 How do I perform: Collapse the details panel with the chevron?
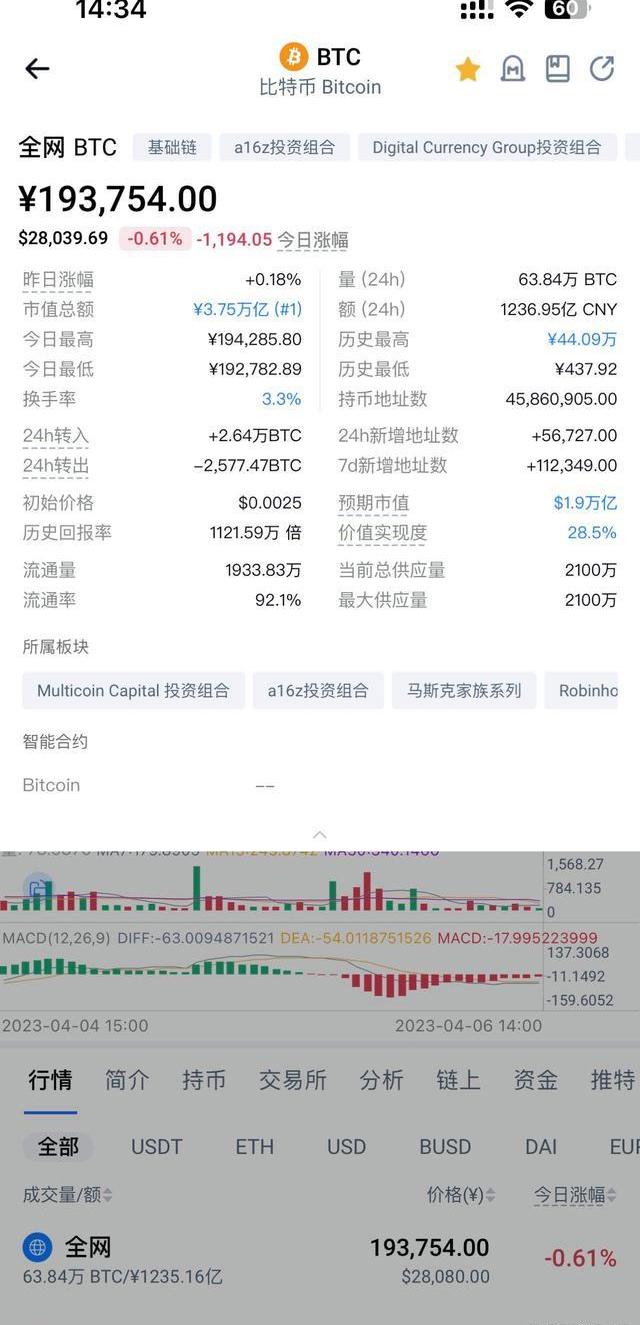click(320, 834)
